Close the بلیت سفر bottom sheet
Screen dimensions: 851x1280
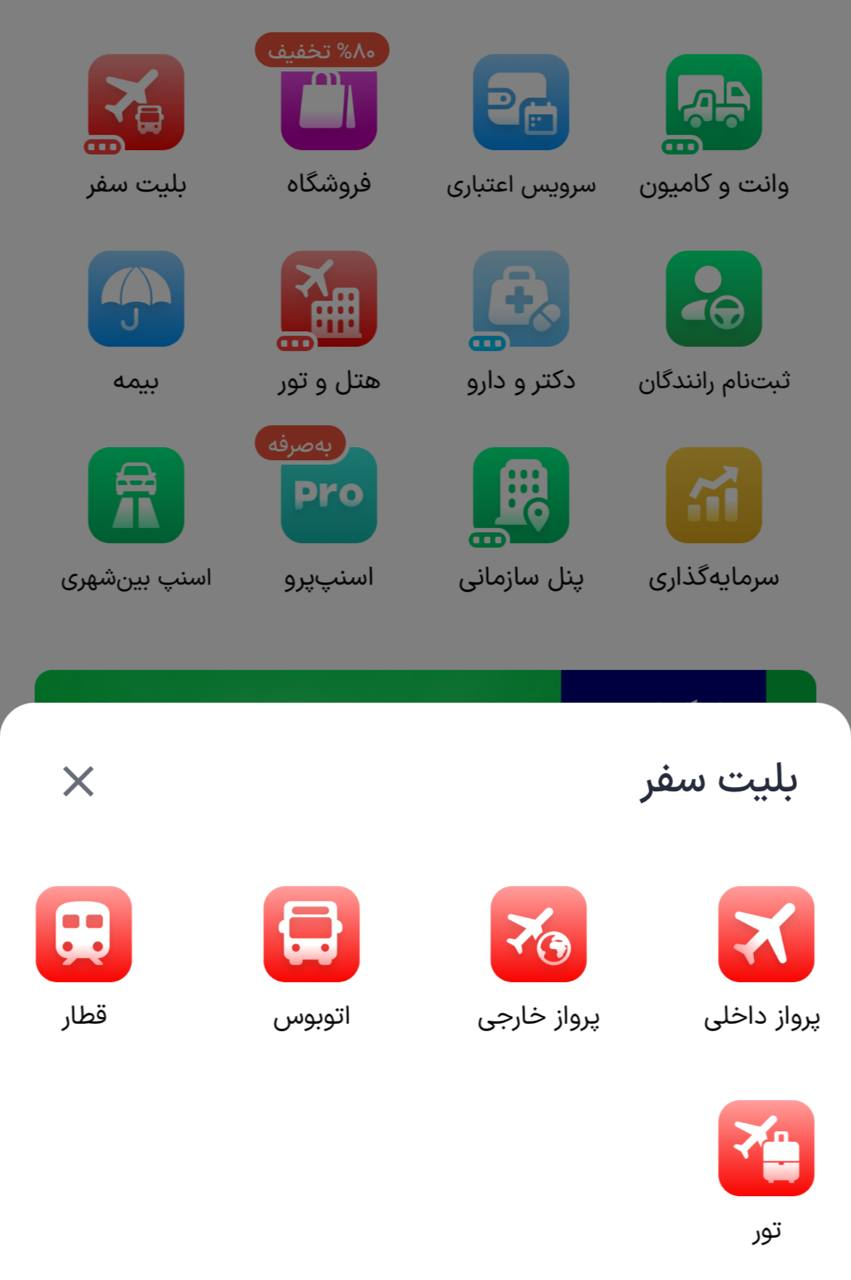76,783
